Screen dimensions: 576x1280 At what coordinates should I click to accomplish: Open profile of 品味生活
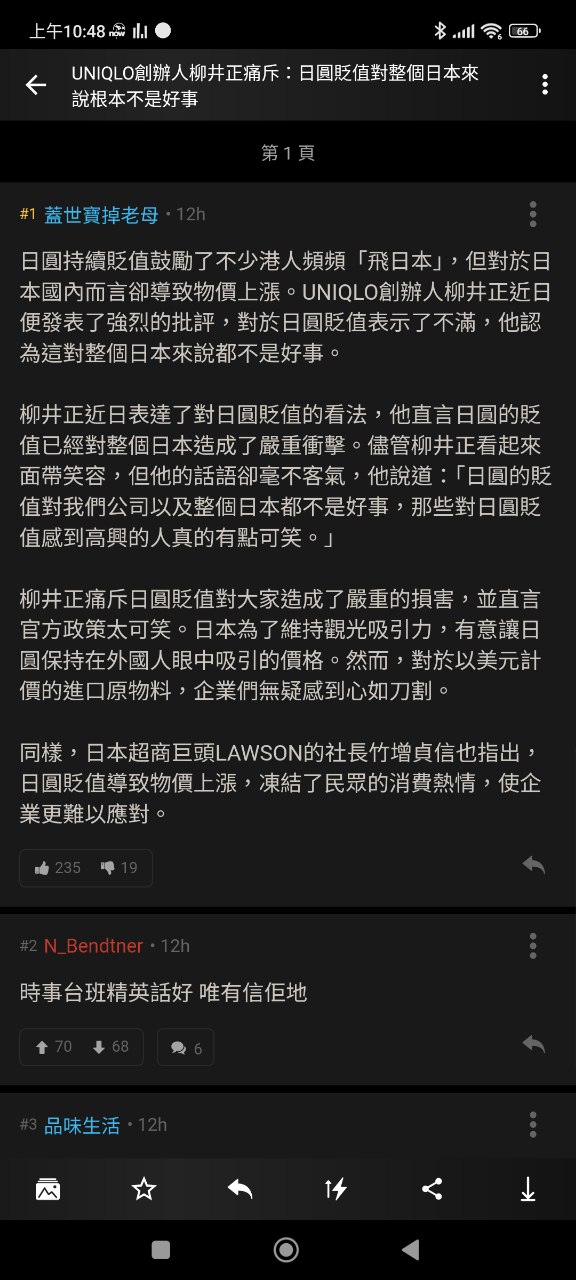(82, 1125)
